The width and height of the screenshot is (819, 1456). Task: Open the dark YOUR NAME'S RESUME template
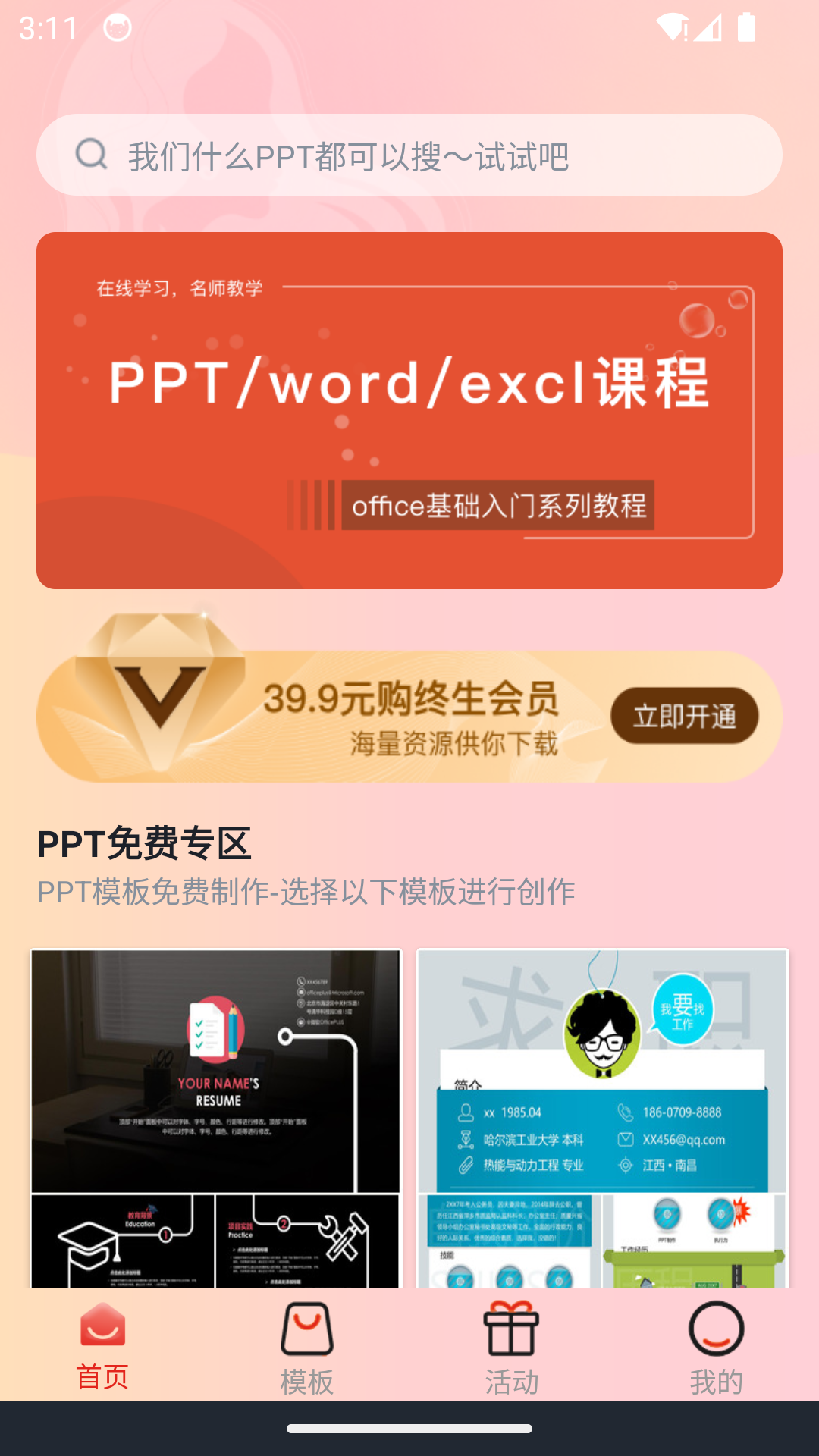tap(216, 1118)
